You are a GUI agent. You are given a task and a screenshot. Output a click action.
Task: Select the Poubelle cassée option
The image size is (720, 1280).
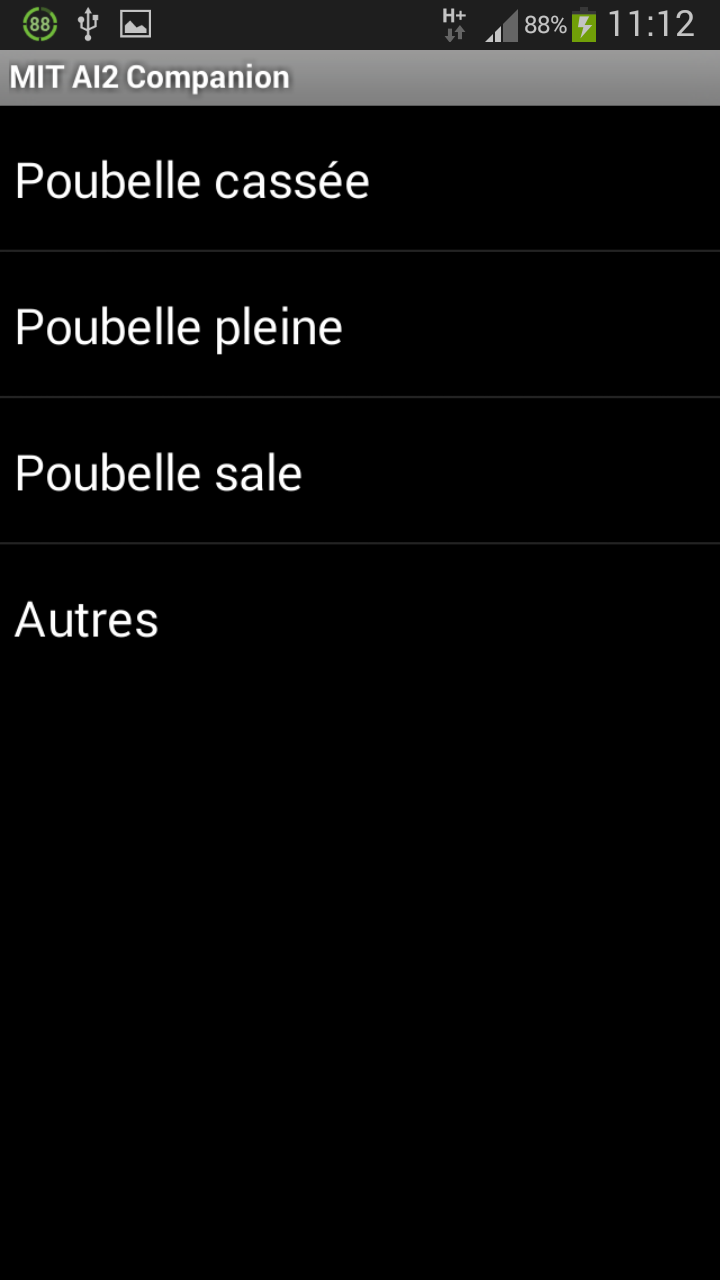360,179
